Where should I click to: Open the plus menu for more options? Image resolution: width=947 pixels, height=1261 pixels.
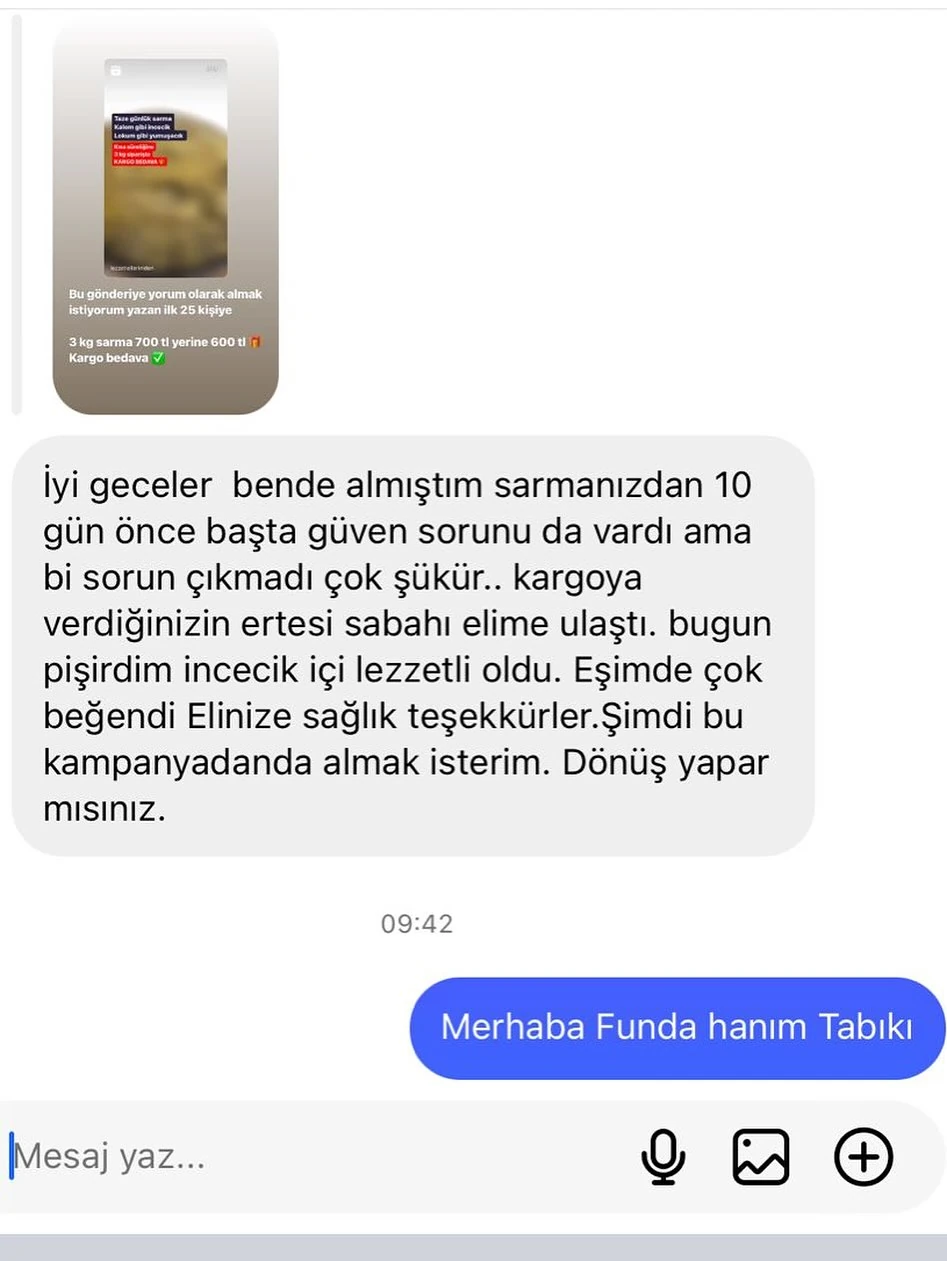pos(863,1158)
